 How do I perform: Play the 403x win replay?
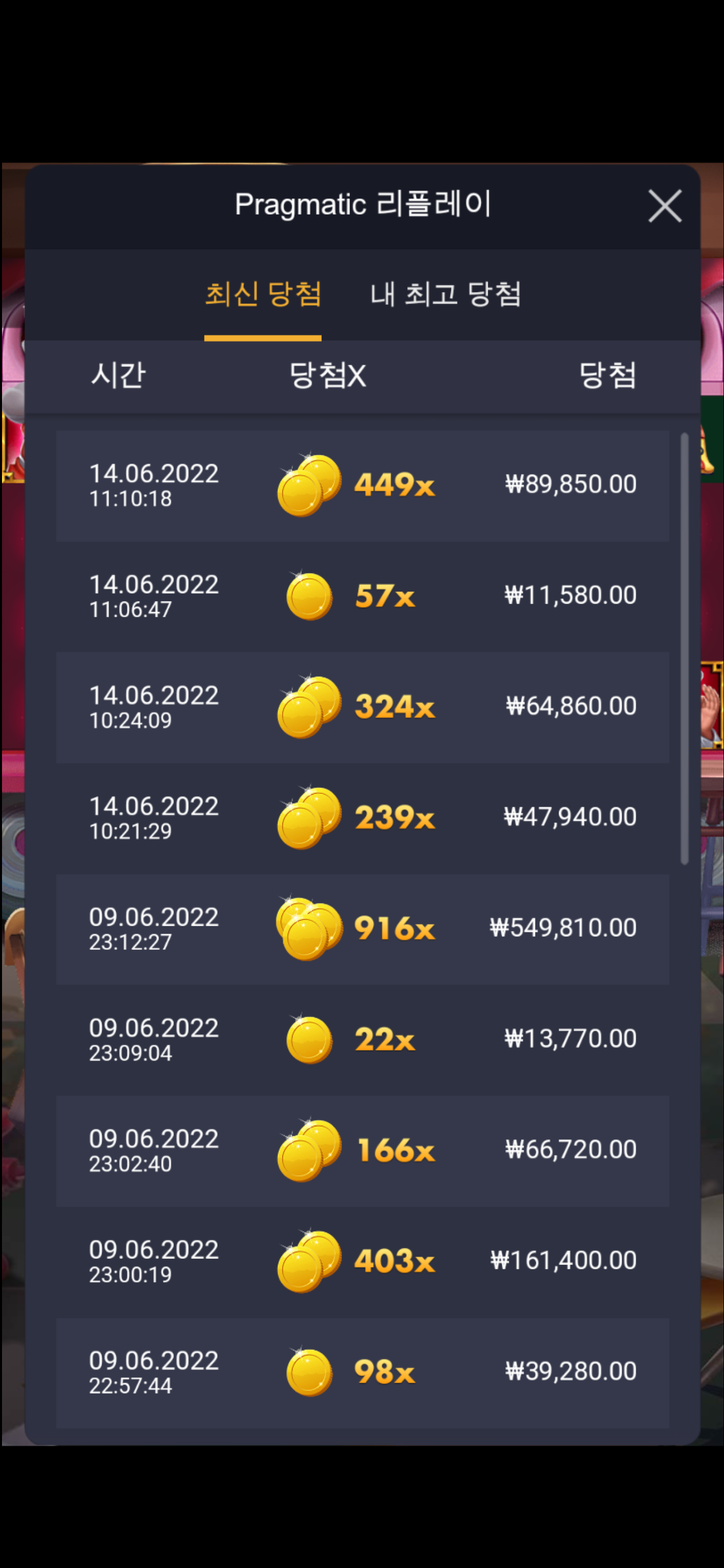pos(363,1261)
